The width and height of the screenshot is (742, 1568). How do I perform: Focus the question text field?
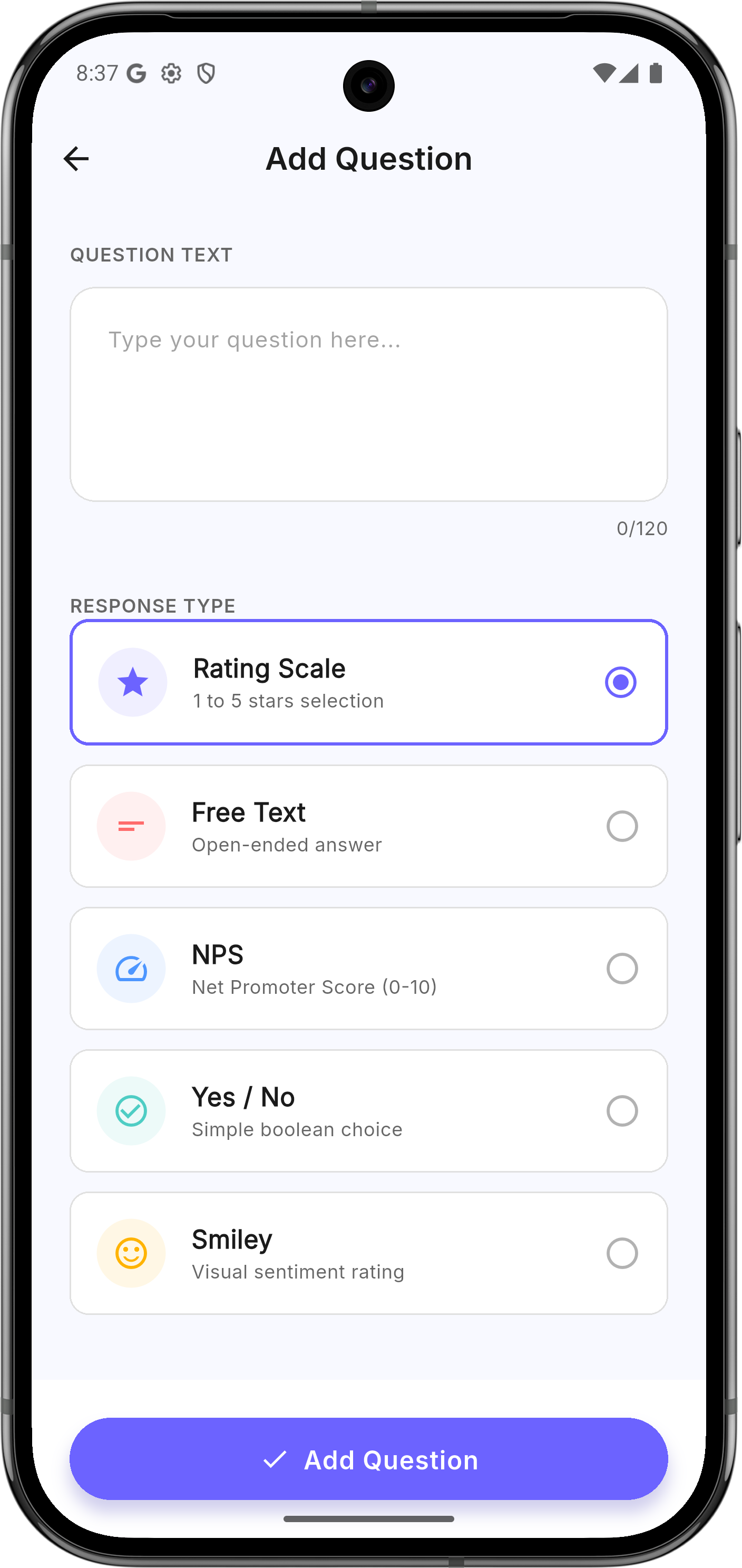(368, 394)
